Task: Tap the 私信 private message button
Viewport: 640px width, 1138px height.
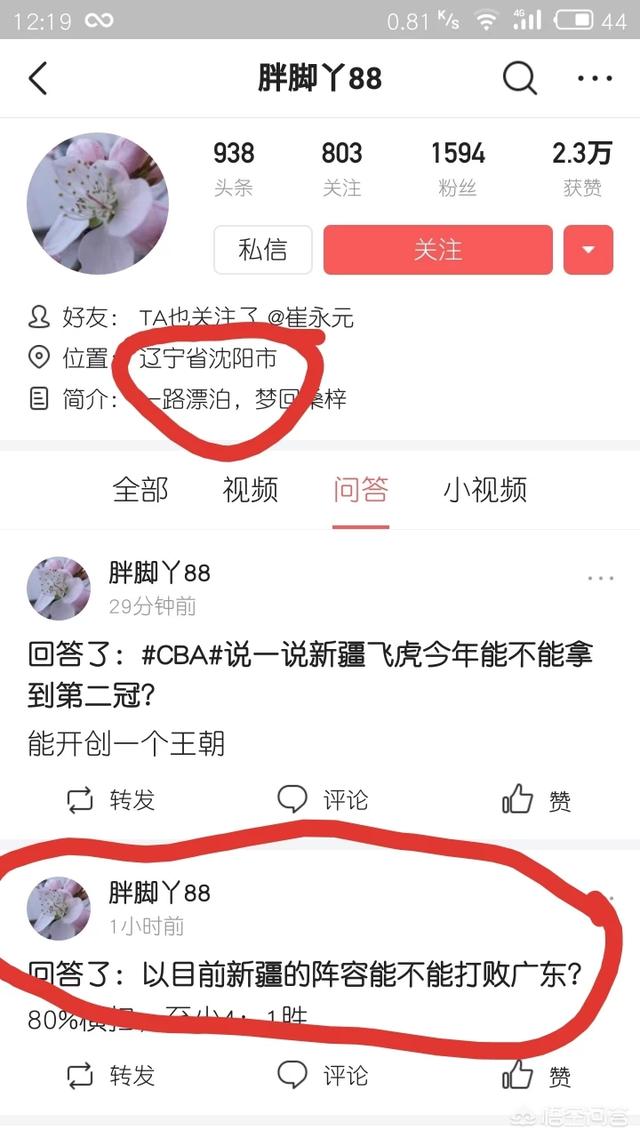Action: tap(263, 250)
